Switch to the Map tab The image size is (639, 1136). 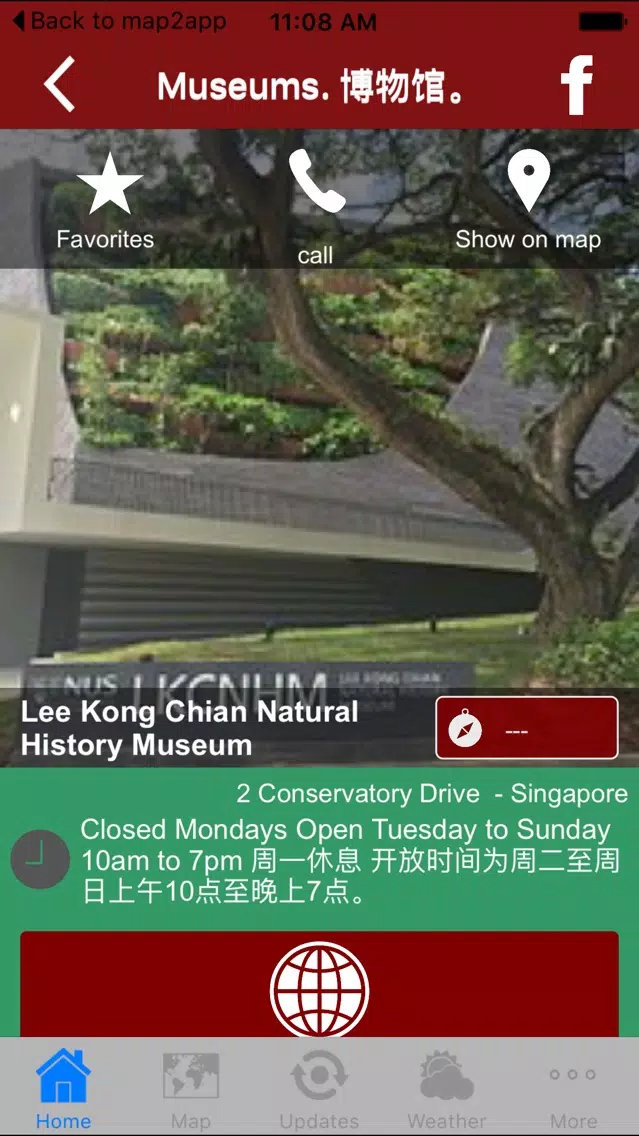[191, 1089]
